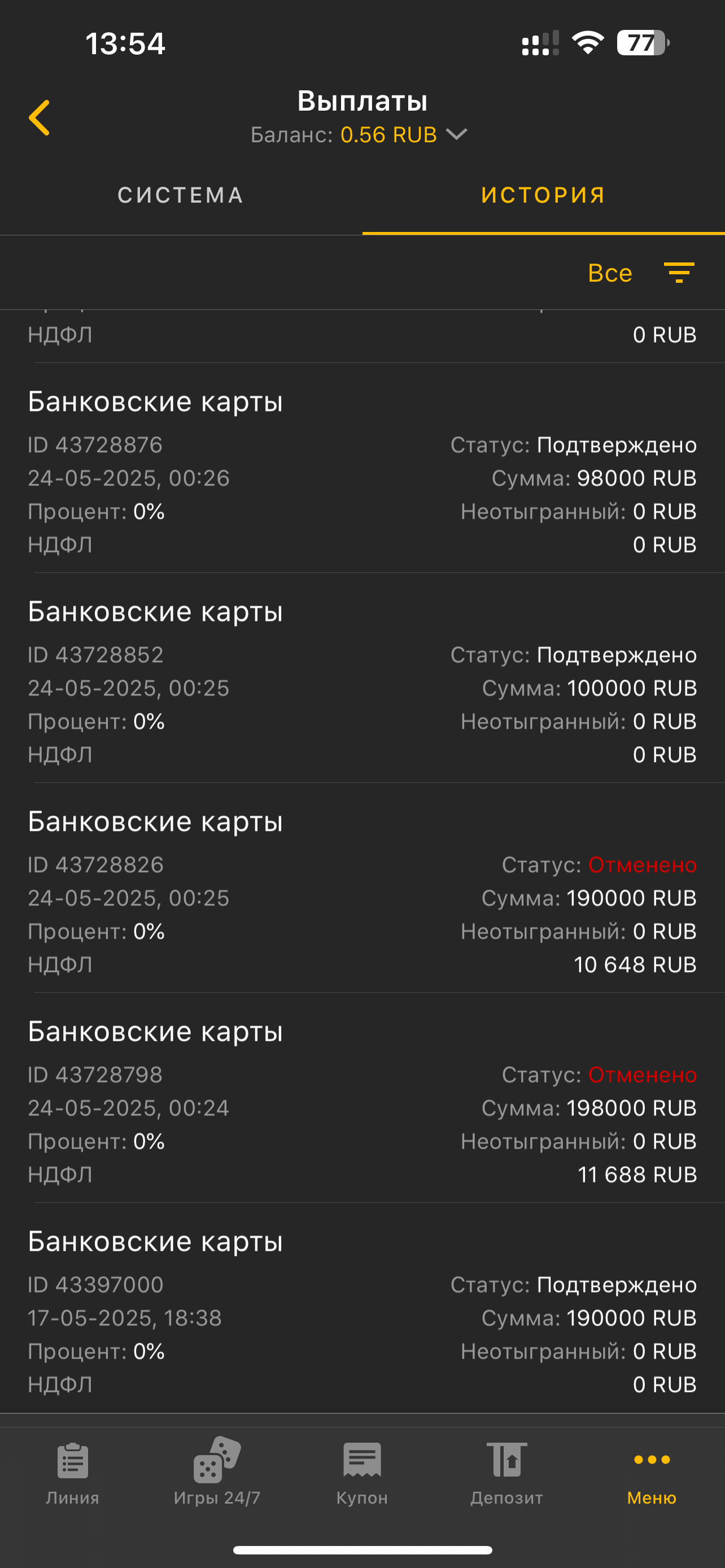This screenshot has height=1568, width=725.
Task: Go back using the yellow arrow
Action: pos(40,117)
